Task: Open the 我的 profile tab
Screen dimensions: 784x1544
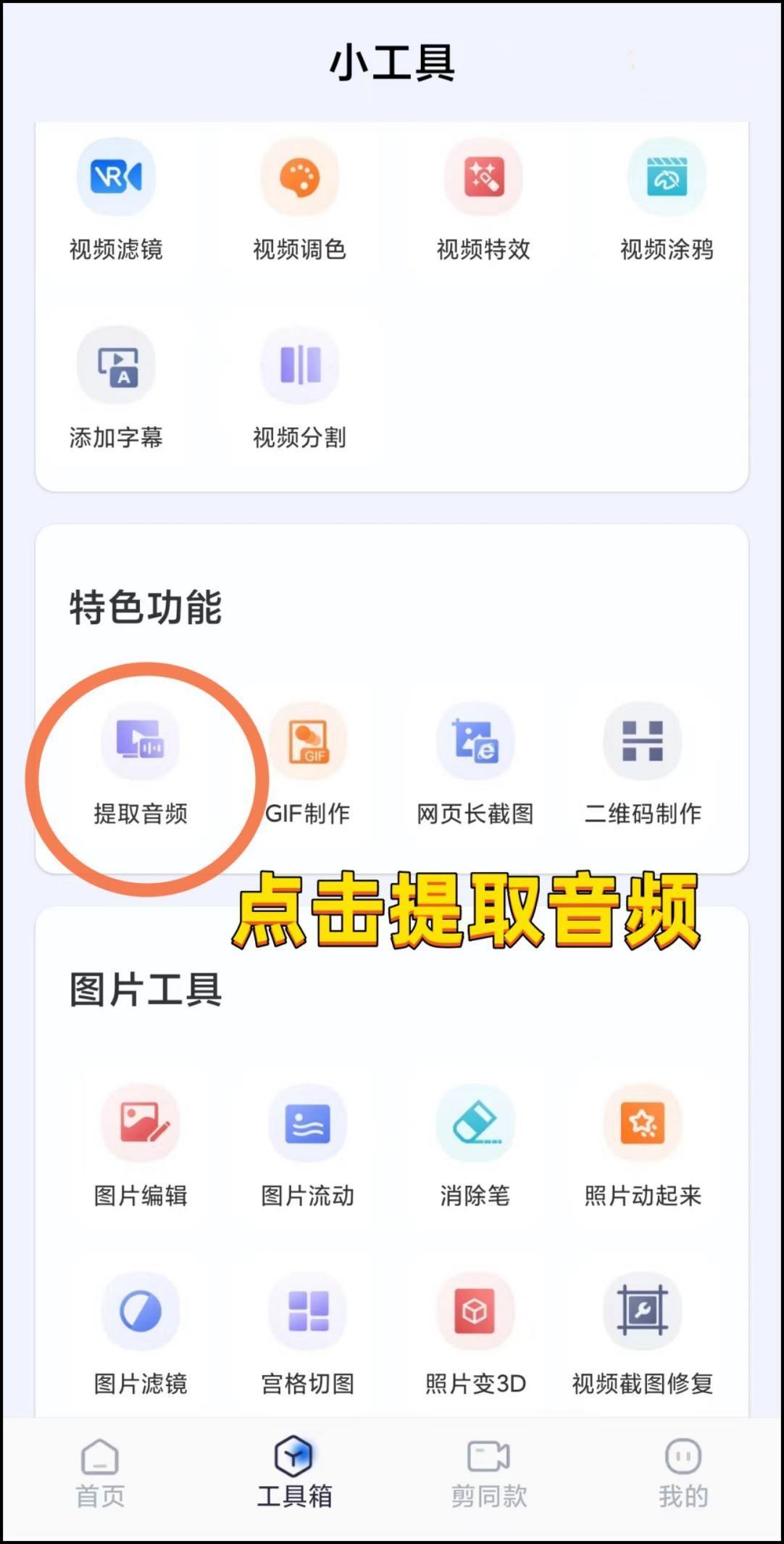Action: 683,1471
